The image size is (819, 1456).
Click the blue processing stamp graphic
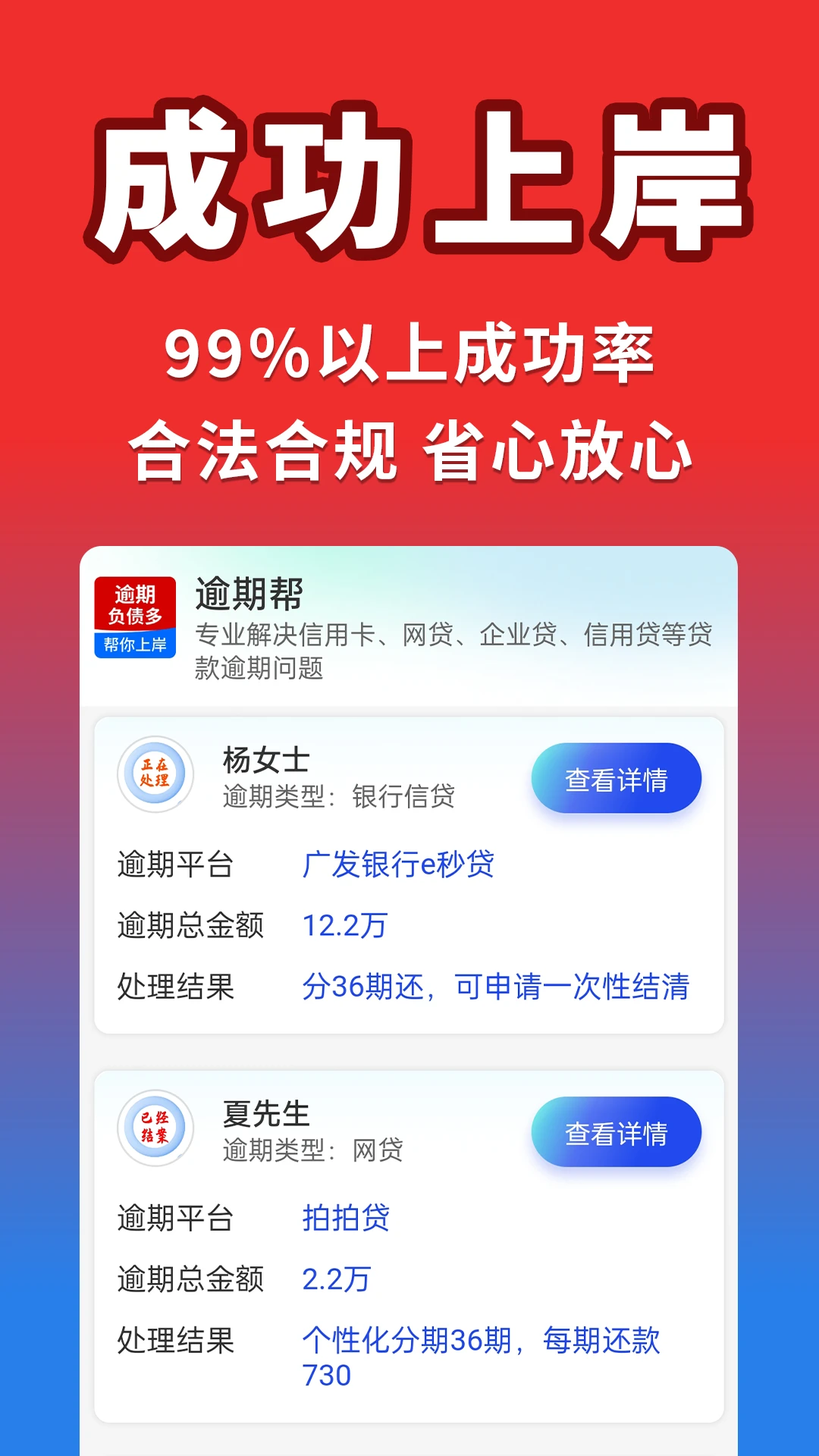point(155,775)
